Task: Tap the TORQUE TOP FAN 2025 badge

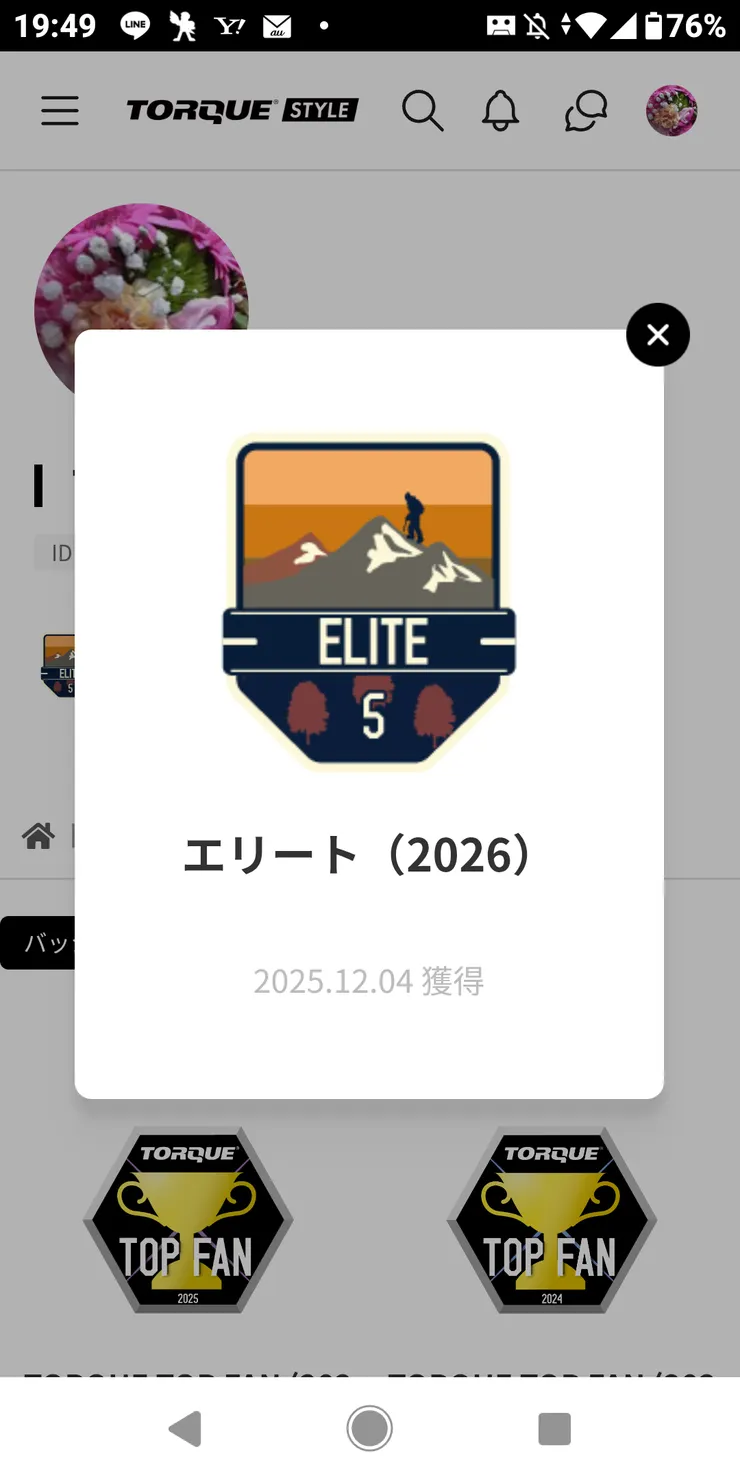Action: (189, 1220)
